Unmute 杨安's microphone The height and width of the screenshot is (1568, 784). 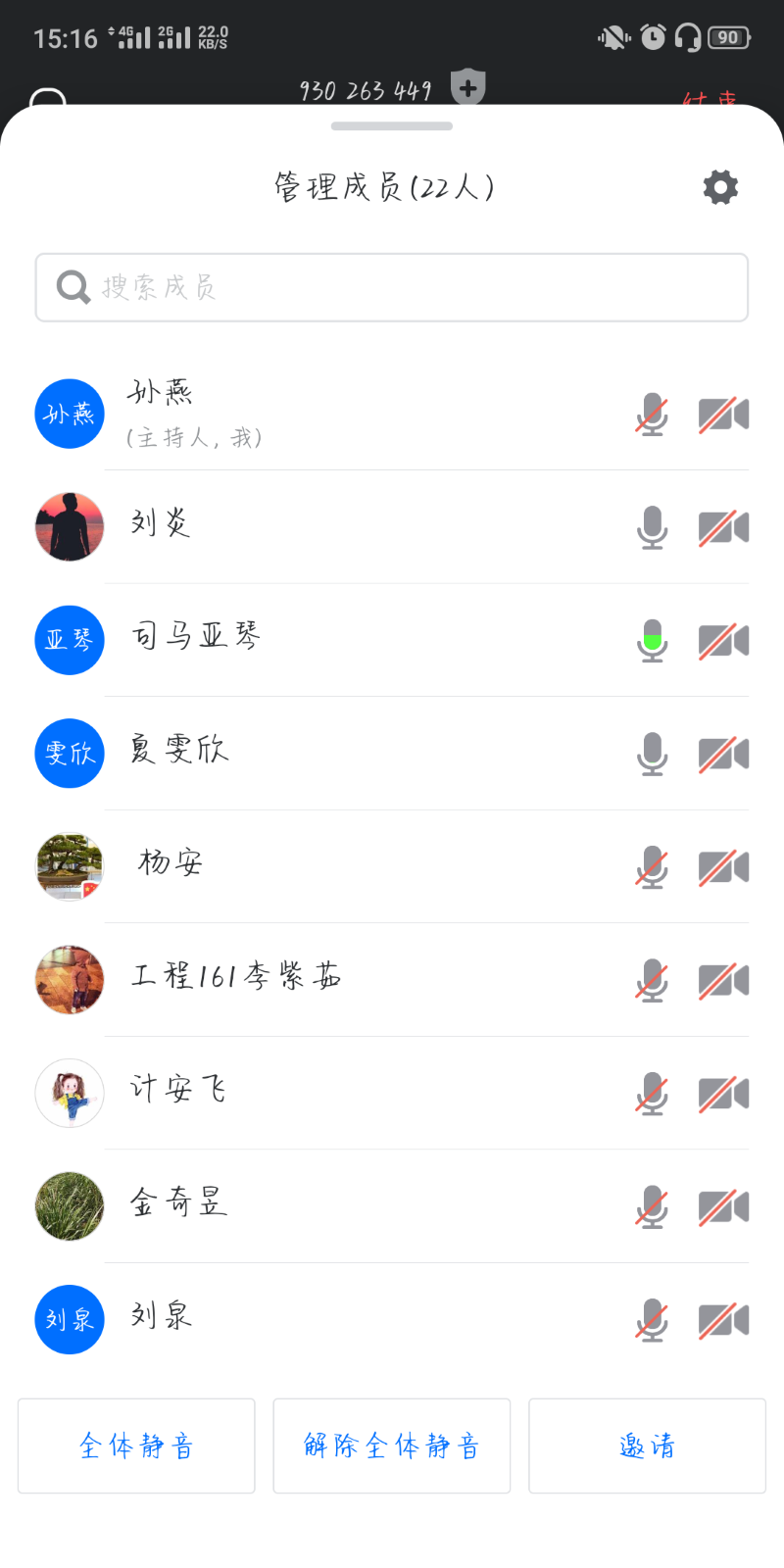point(652,867)
